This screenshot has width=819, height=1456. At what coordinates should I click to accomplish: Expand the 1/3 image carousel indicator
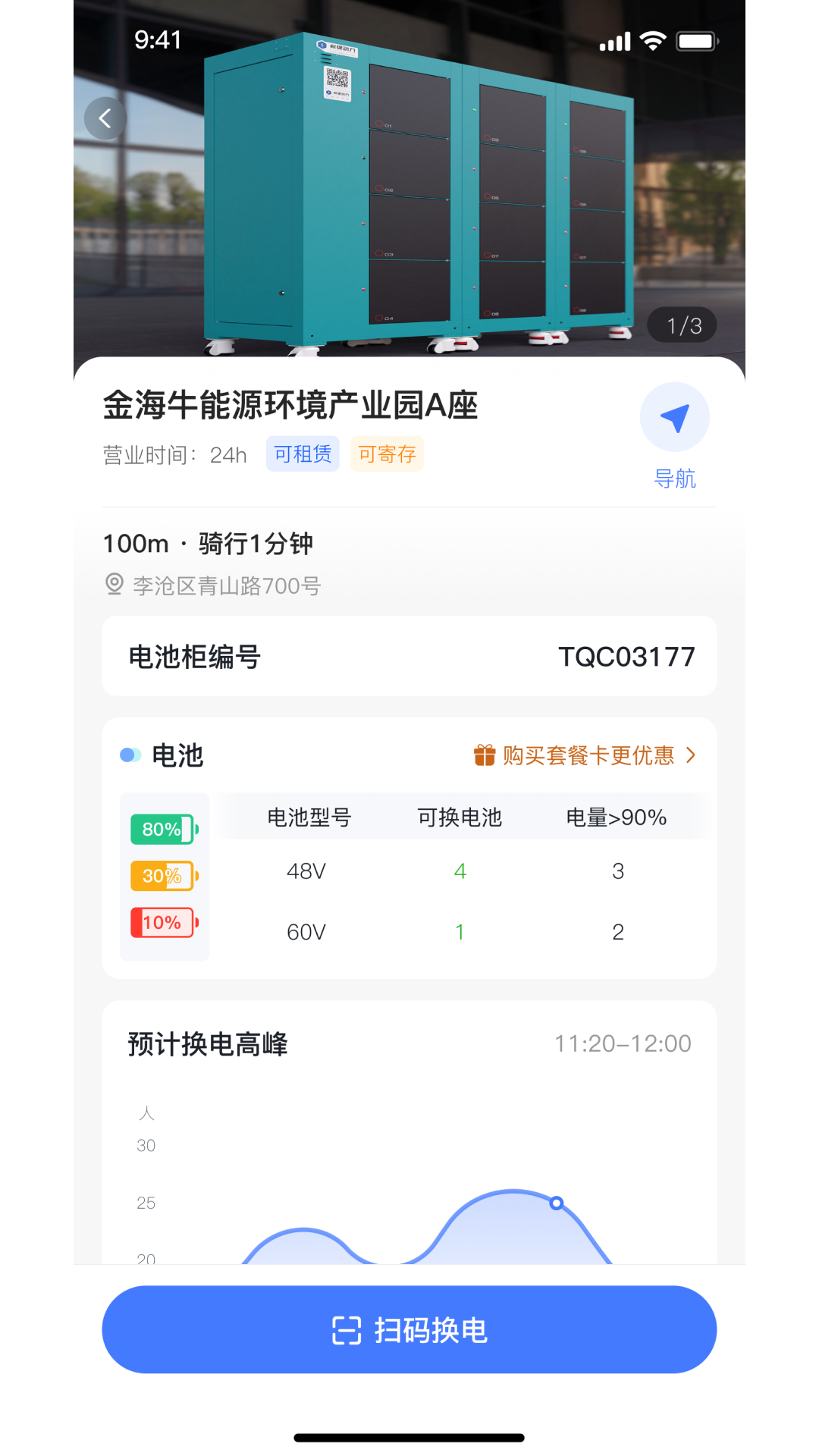680,325
